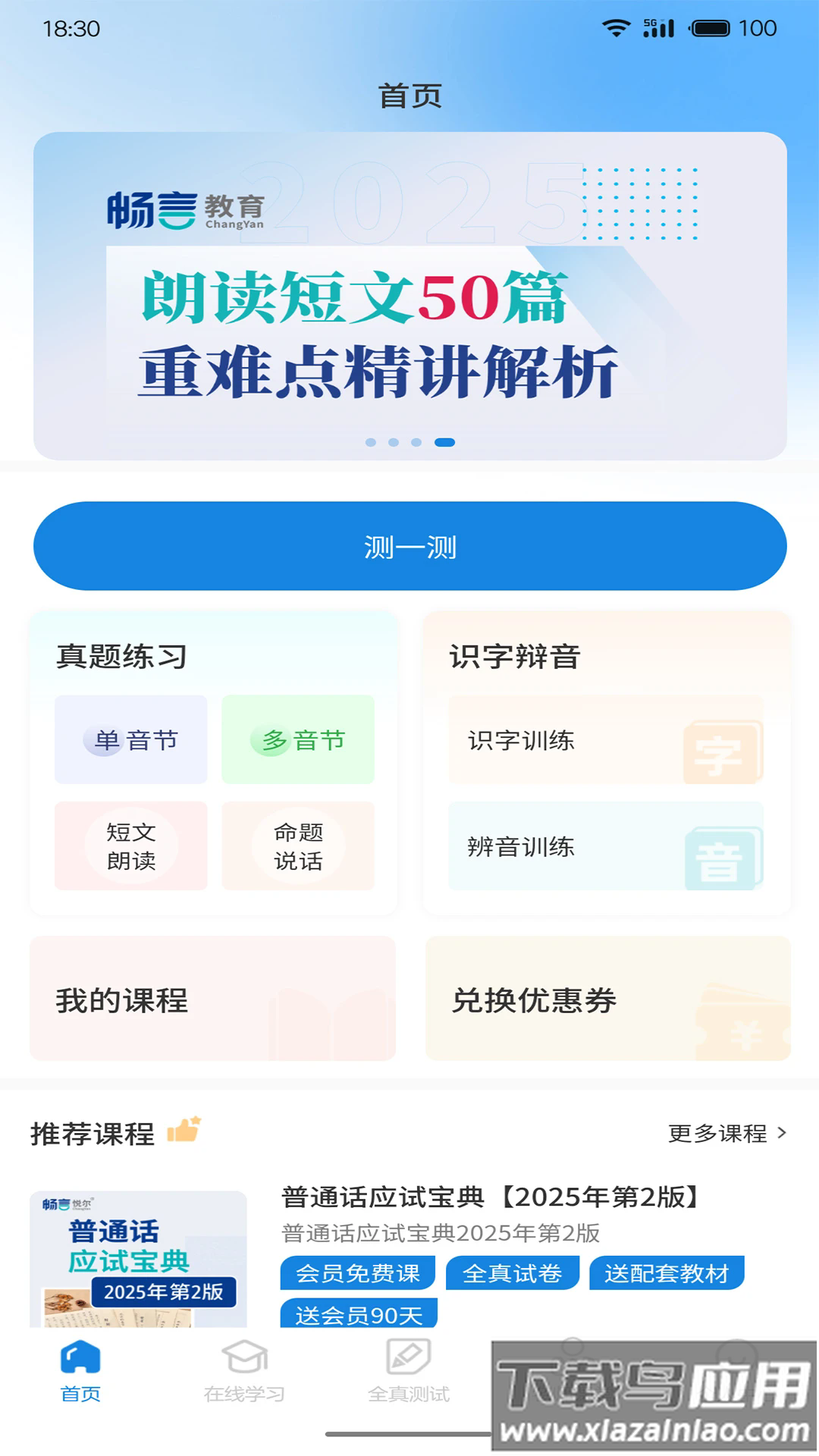Image resolution: width=819 pixels, height=1456 pixels.
Task: View 我的课程
Action: click(x=212, y=999)
